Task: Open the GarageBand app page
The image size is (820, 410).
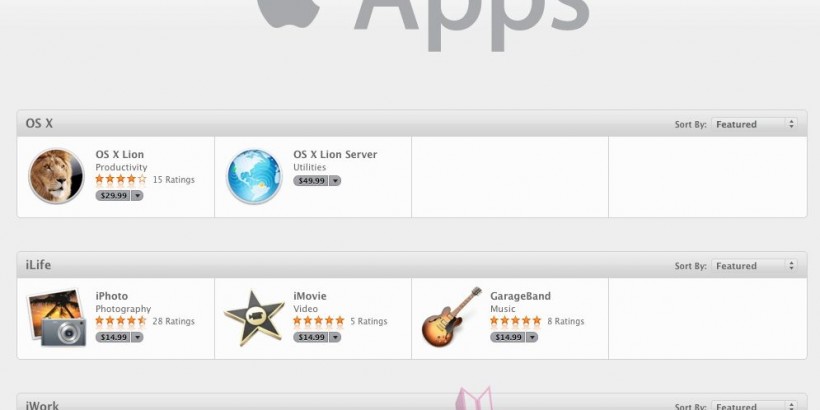Action: 520,297
